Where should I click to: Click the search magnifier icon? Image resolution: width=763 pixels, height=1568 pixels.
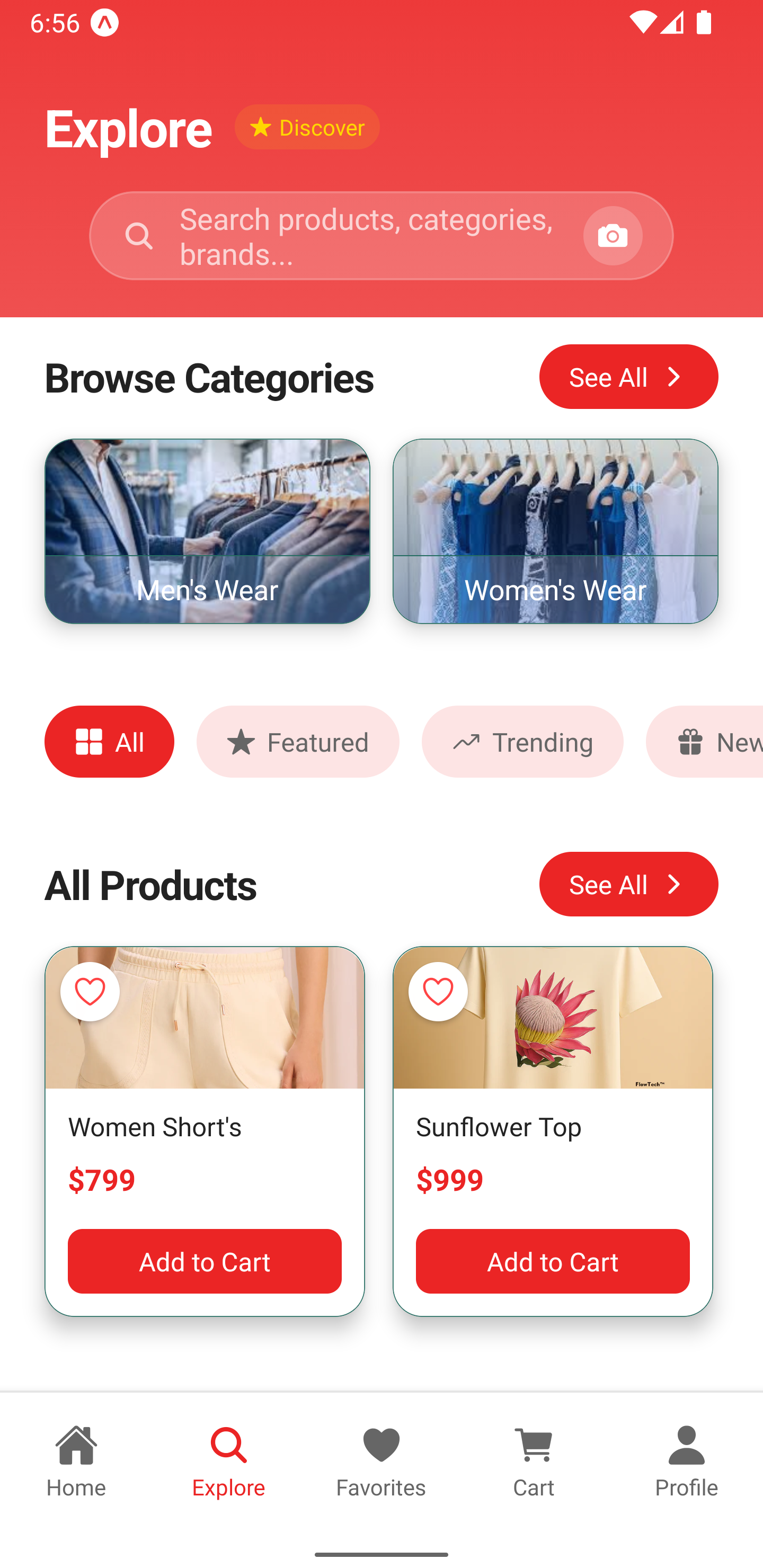pos(140,236)
